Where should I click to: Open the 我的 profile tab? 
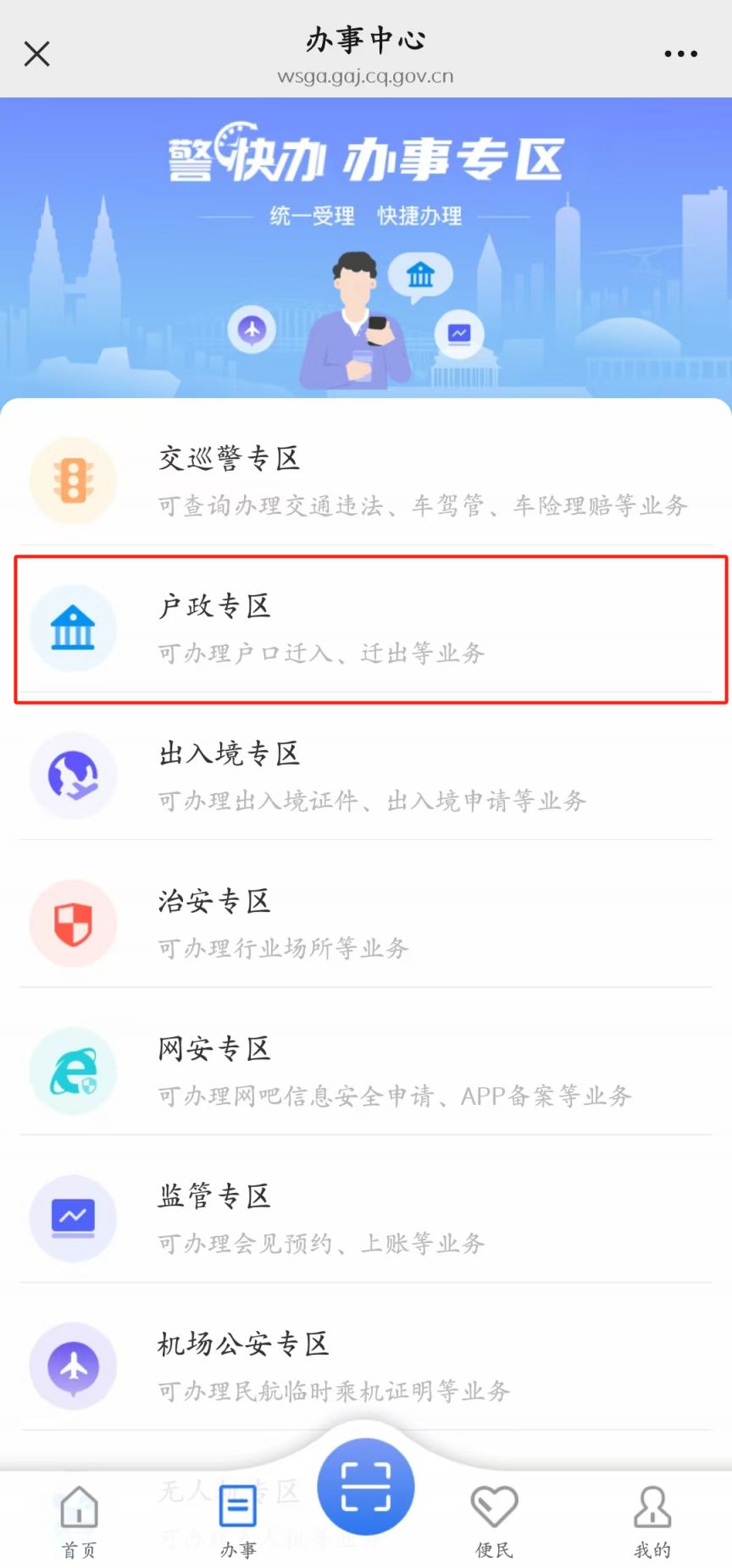[x=652, y=1521]
